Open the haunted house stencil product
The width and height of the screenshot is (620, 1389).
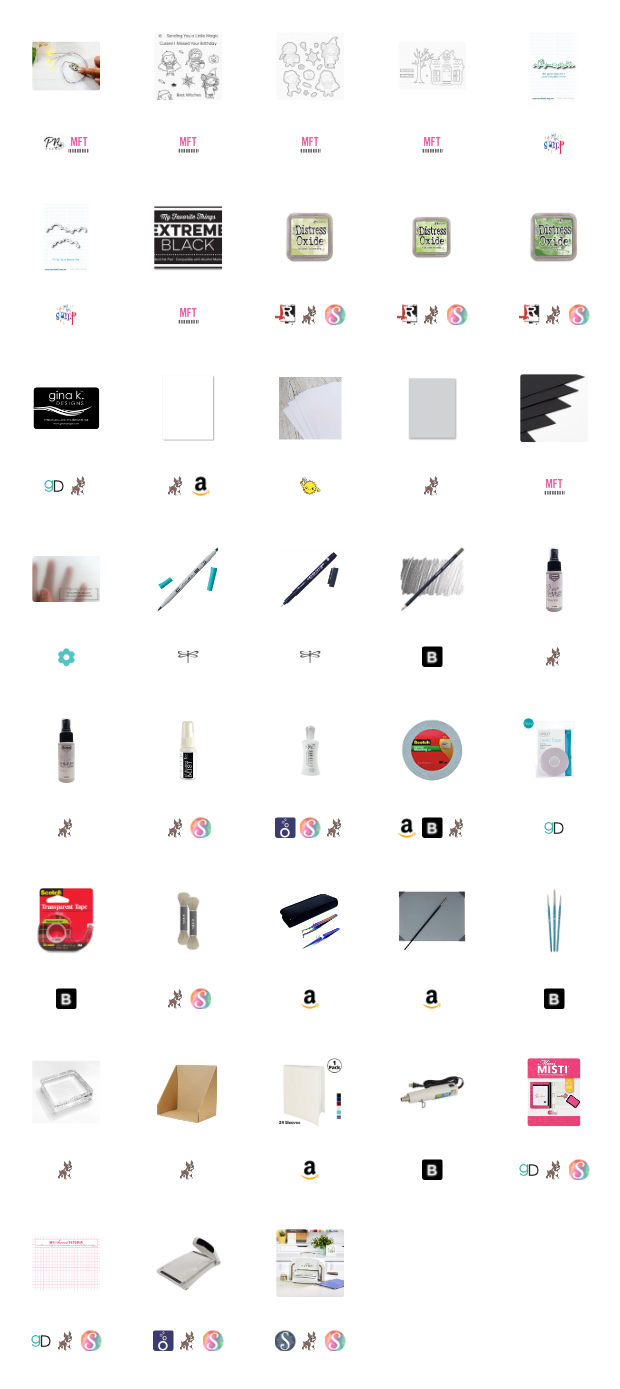pos(432,66)
